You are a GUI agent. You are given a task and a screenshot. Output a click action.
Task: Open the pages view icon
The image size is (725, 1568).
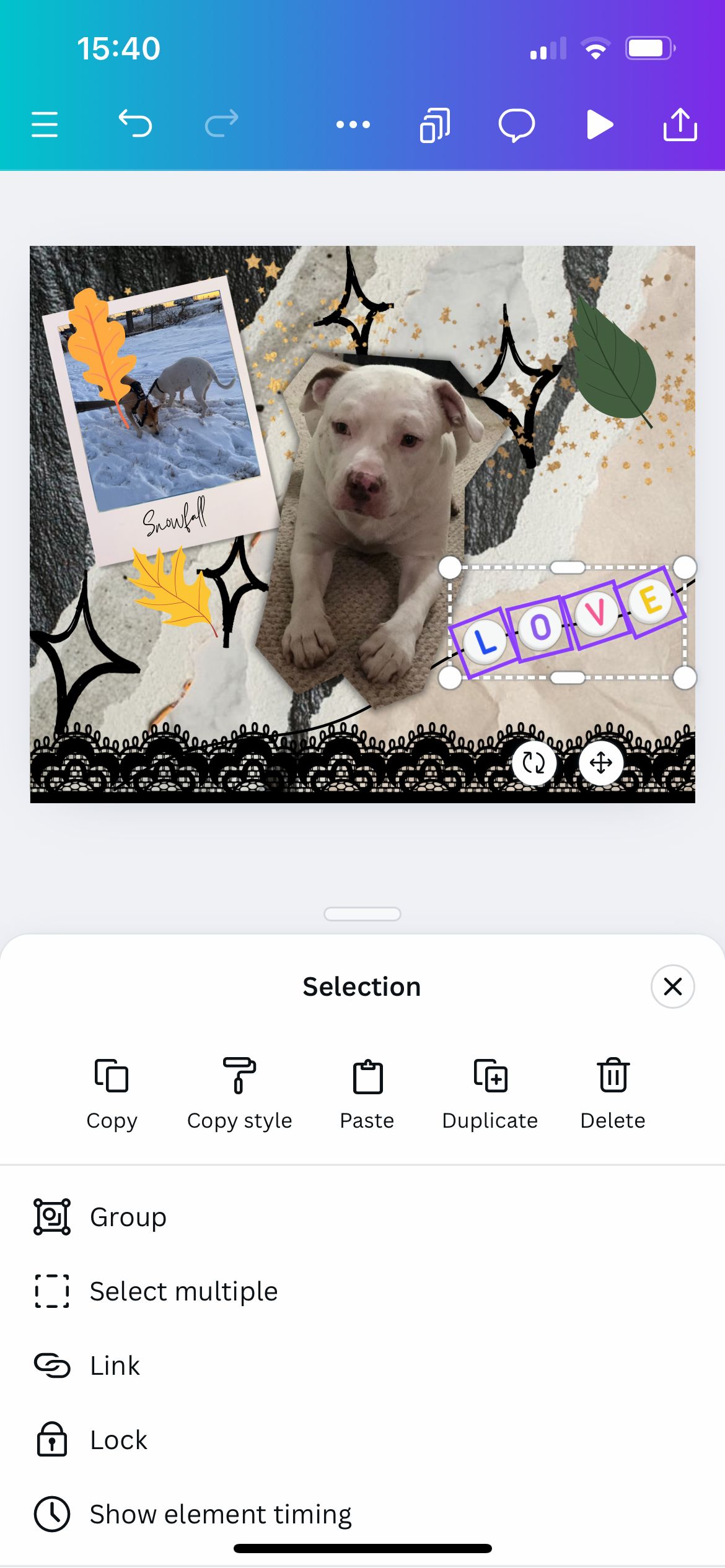434,124
